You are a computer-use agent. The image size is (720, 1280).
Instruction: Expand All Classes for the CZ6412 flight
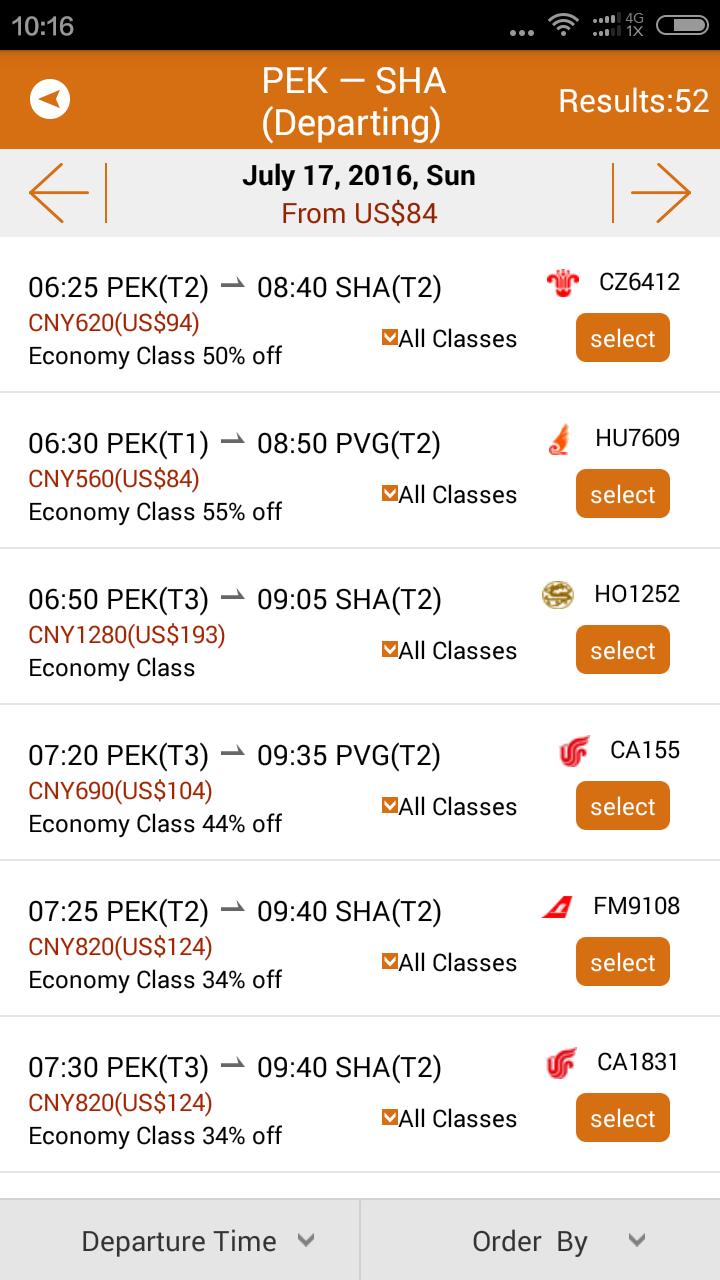point(450,339)
